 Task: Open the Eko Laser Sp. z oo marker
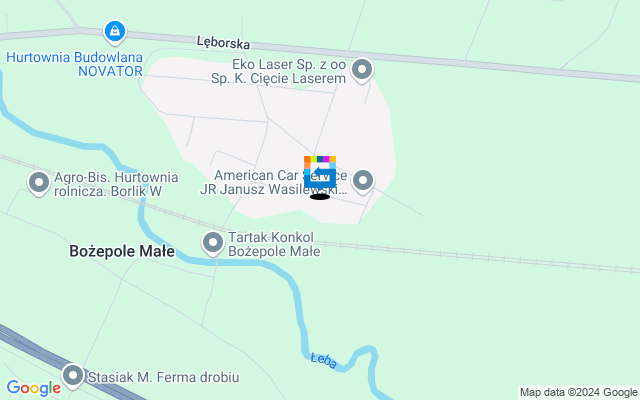(x=363, y=69)
